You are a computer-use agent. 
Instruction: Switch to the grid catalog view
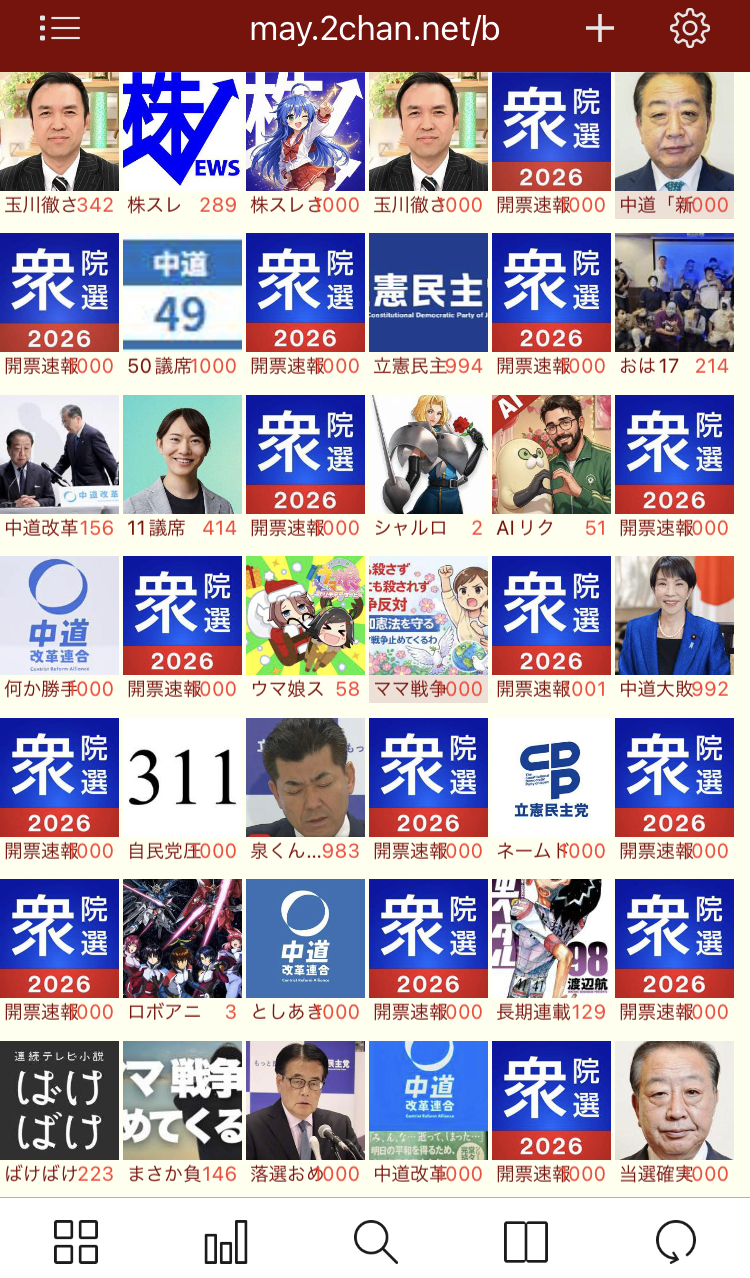(x=76, y=1241)
